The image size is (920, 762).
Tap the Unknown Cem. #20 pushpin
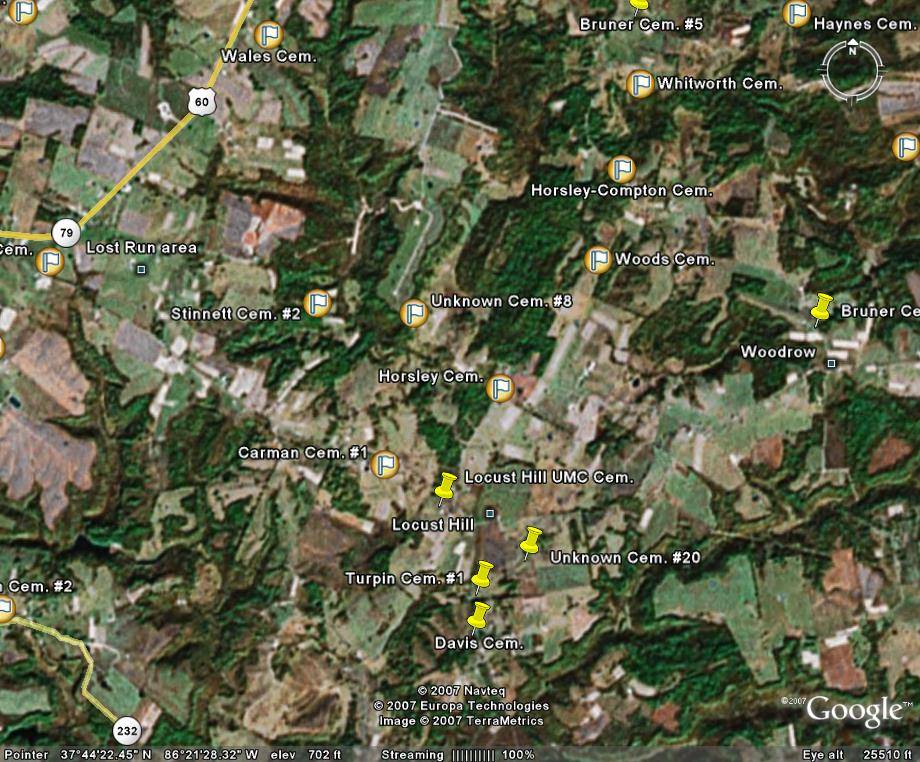[531, 541]
